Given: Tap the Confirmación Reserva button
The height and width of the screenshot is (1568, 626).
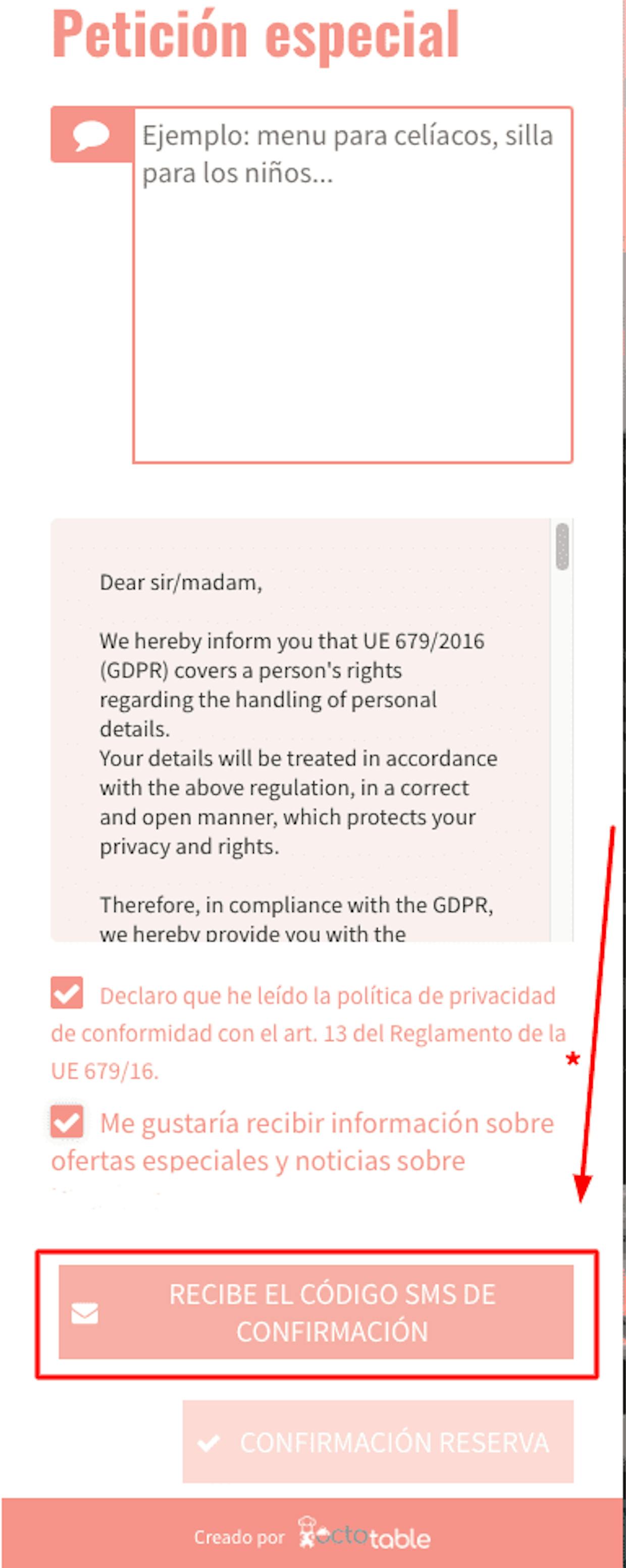Looking at the screenshot, I should 378,1441.
